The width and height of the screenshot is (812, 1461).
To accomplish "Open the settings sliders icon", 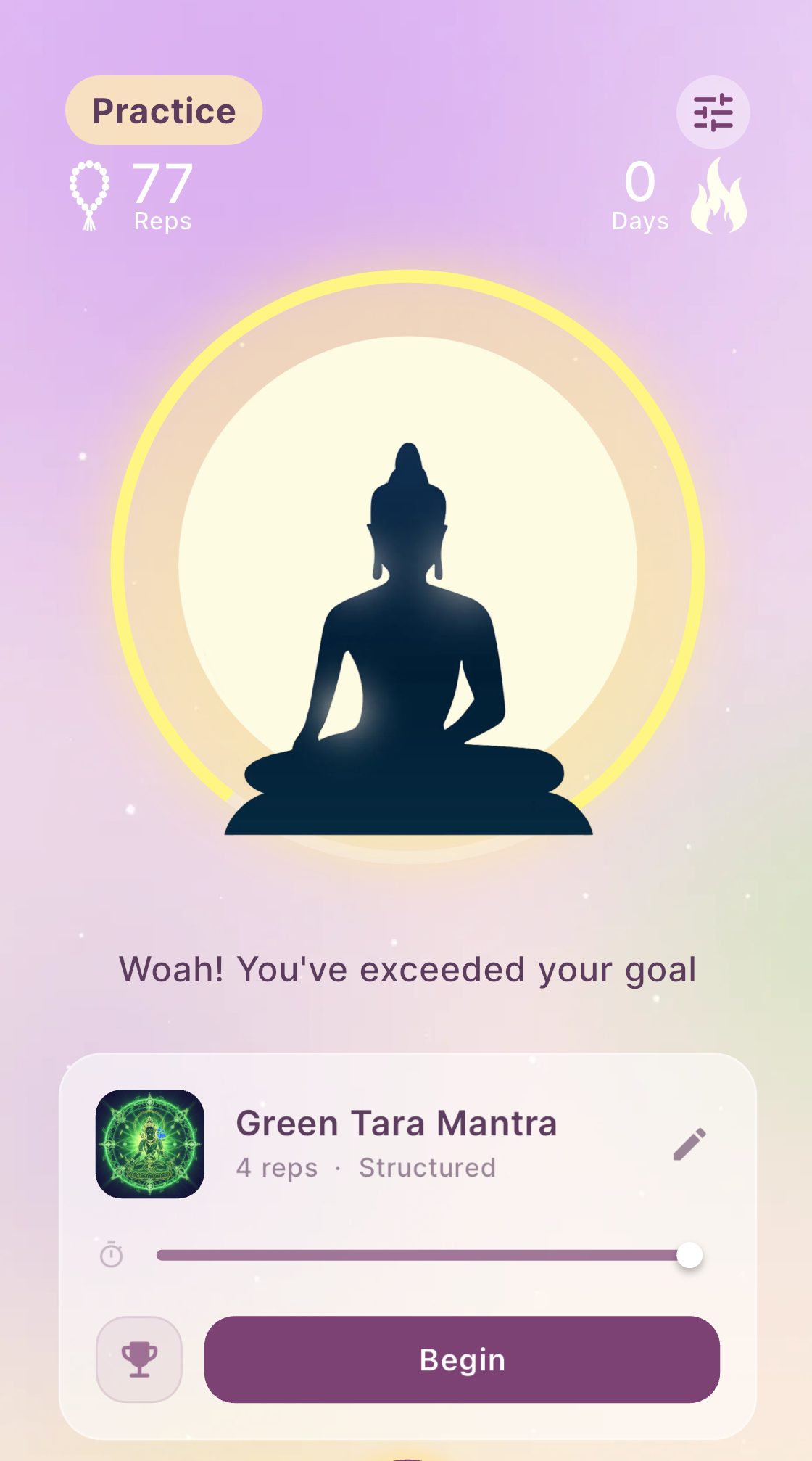I will [x=713, y=112].
